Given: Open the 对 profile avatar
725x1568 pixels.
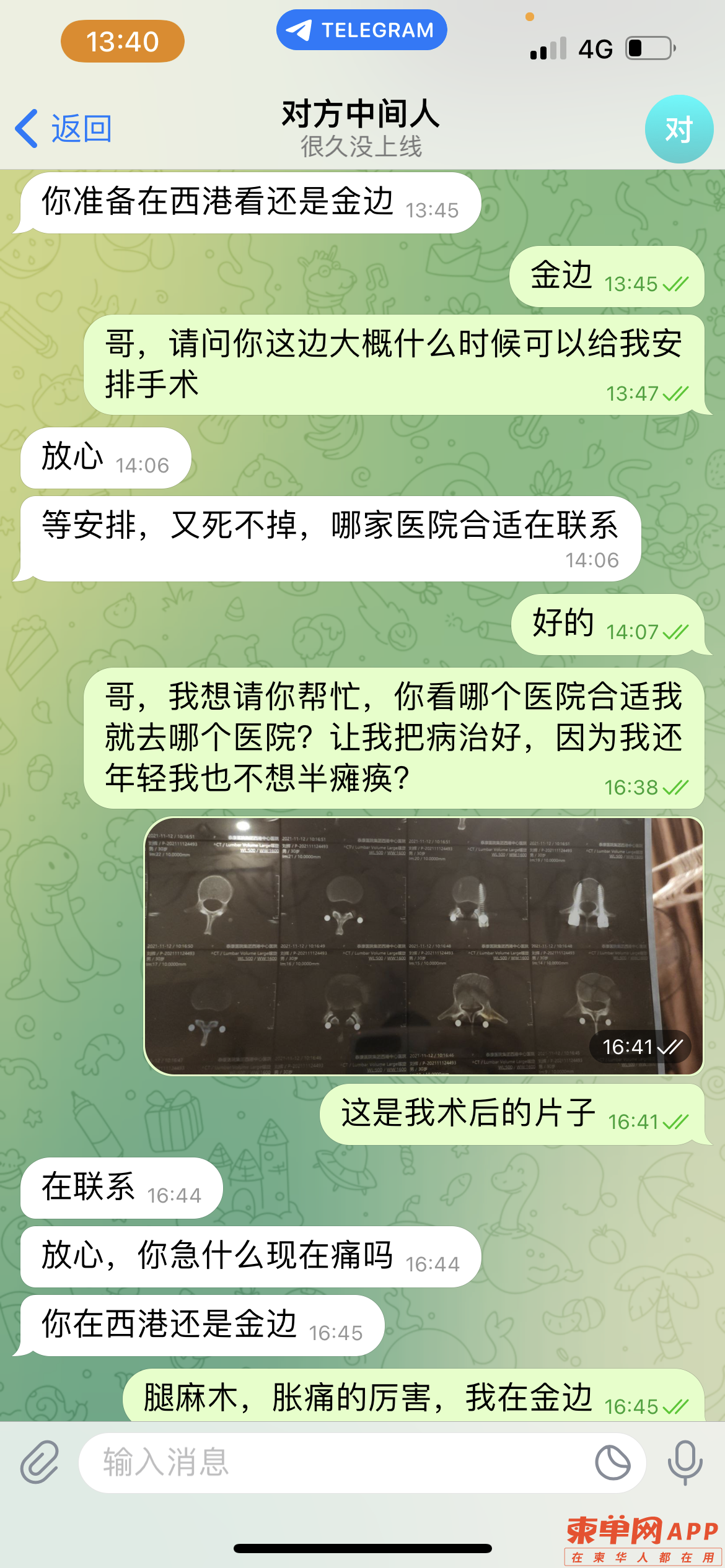Looking at the screenshot, I should coord(679,129).
